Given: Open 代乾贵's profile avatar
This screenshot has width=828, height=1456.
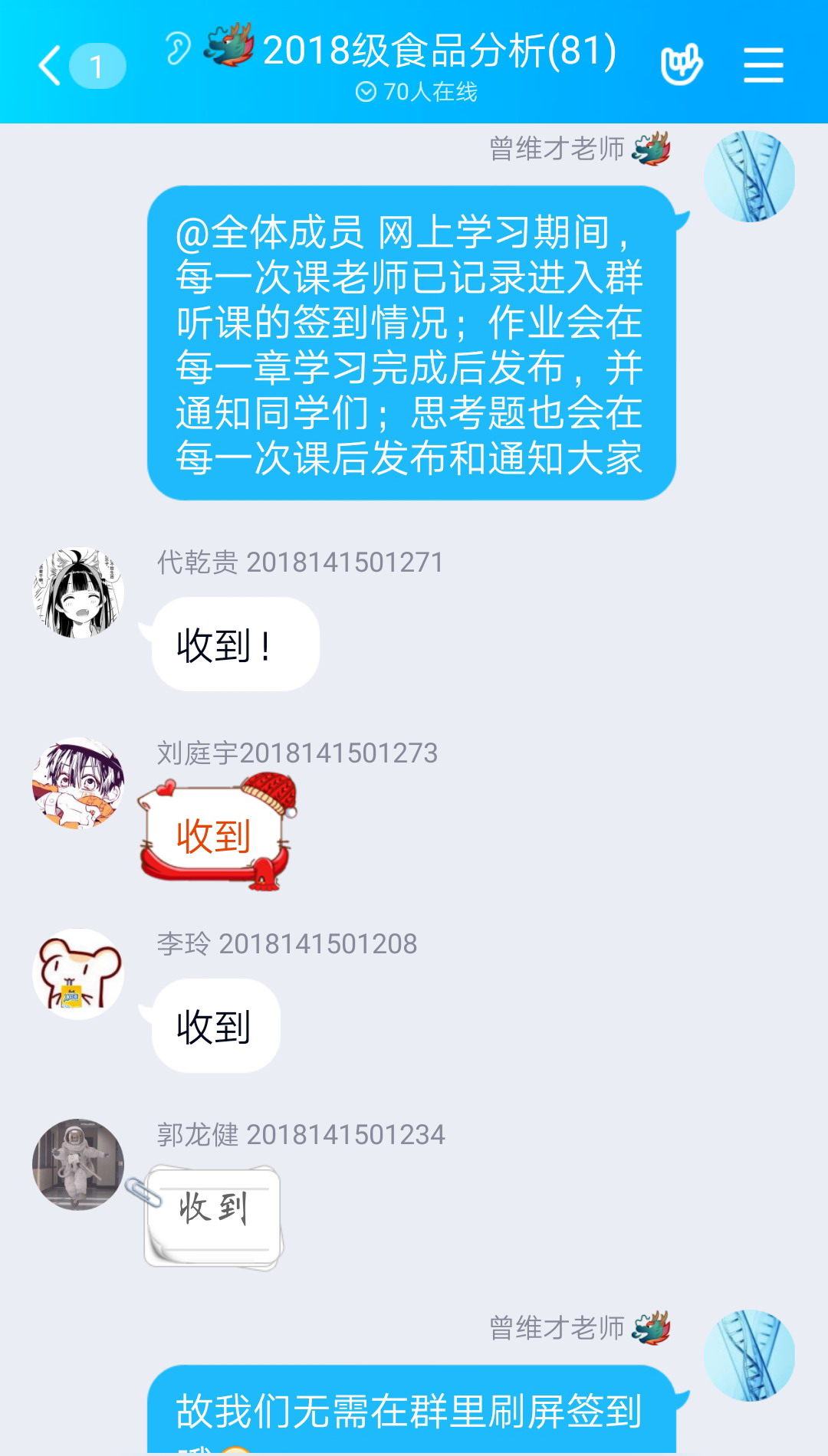Looking at the screenshot, I should [78, 592].
